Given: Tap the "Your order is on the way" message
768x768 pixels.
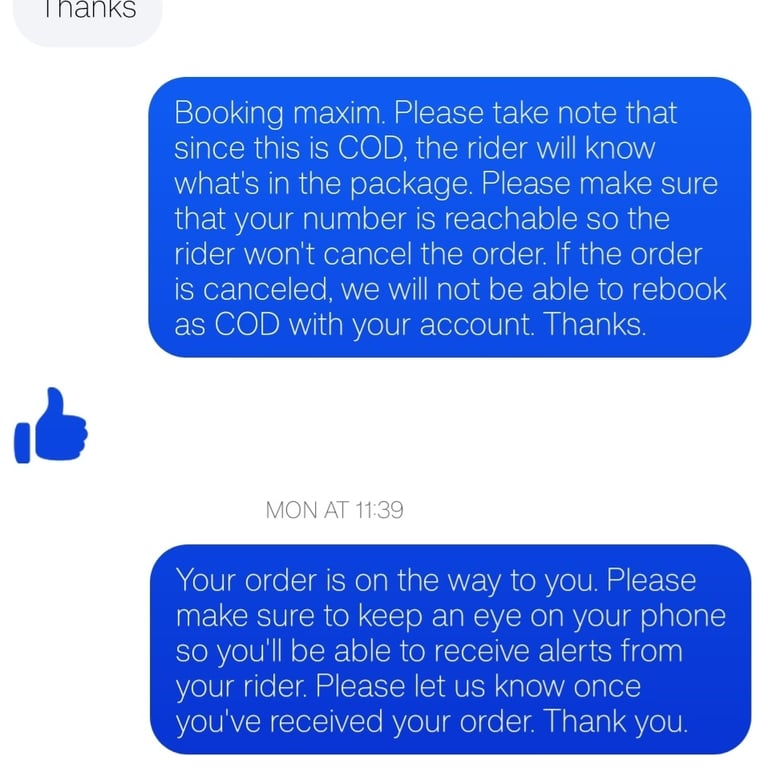Looking at the screenshot, I should tap(451, 649).
